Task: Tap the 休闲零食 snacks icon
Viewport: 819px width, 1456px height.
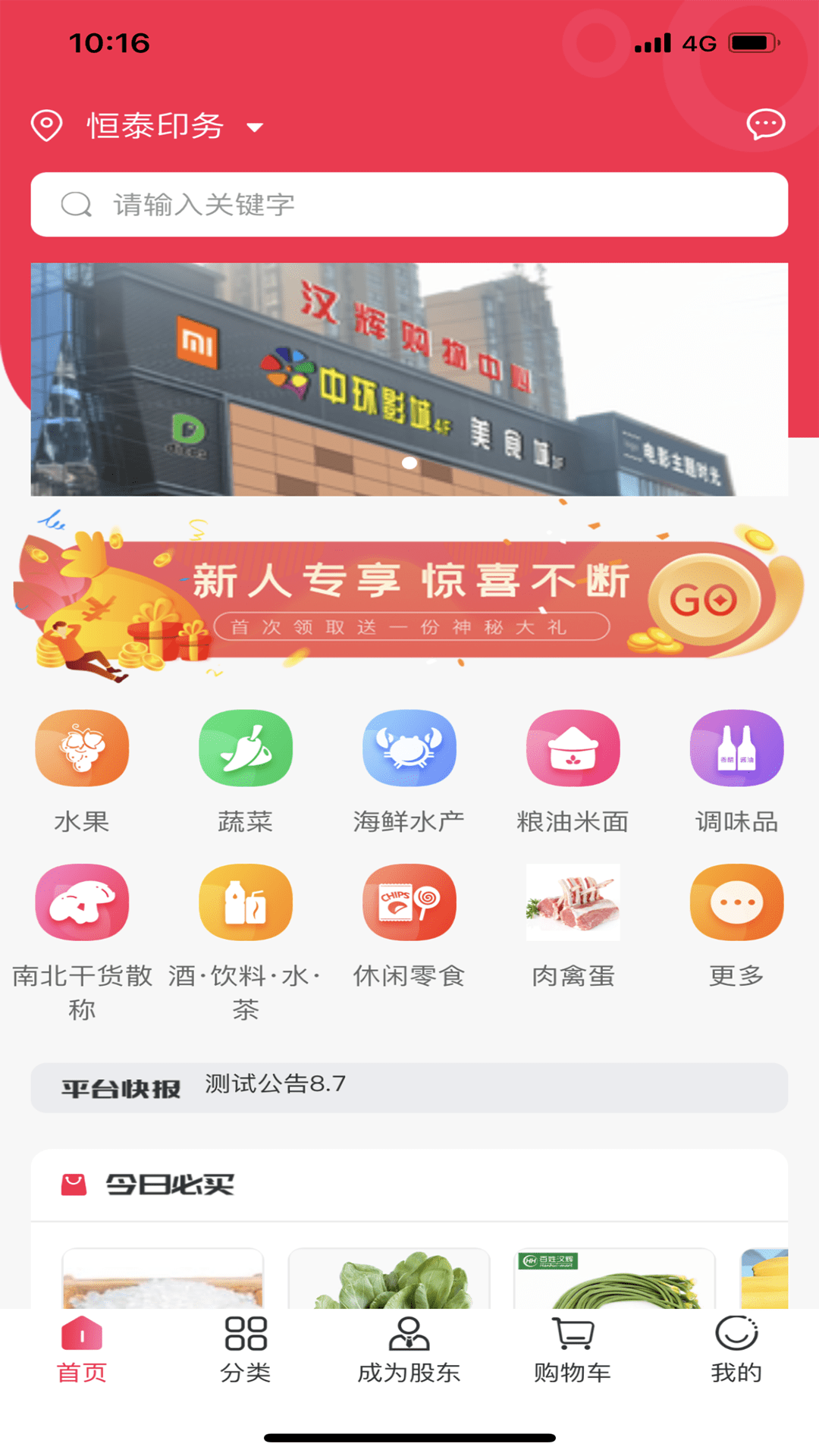Action: (409, 902)
